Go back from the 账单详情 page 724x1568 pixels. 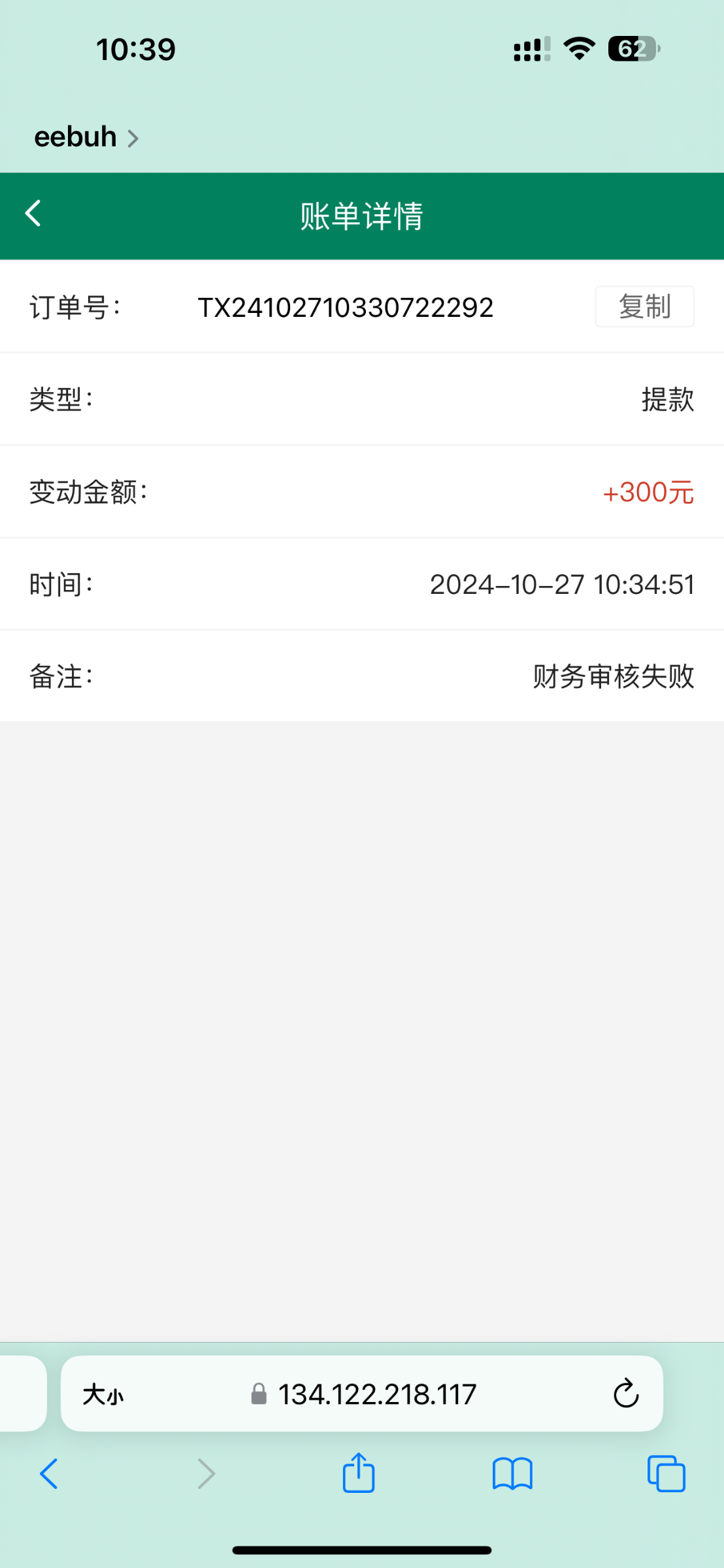[33, 214]
